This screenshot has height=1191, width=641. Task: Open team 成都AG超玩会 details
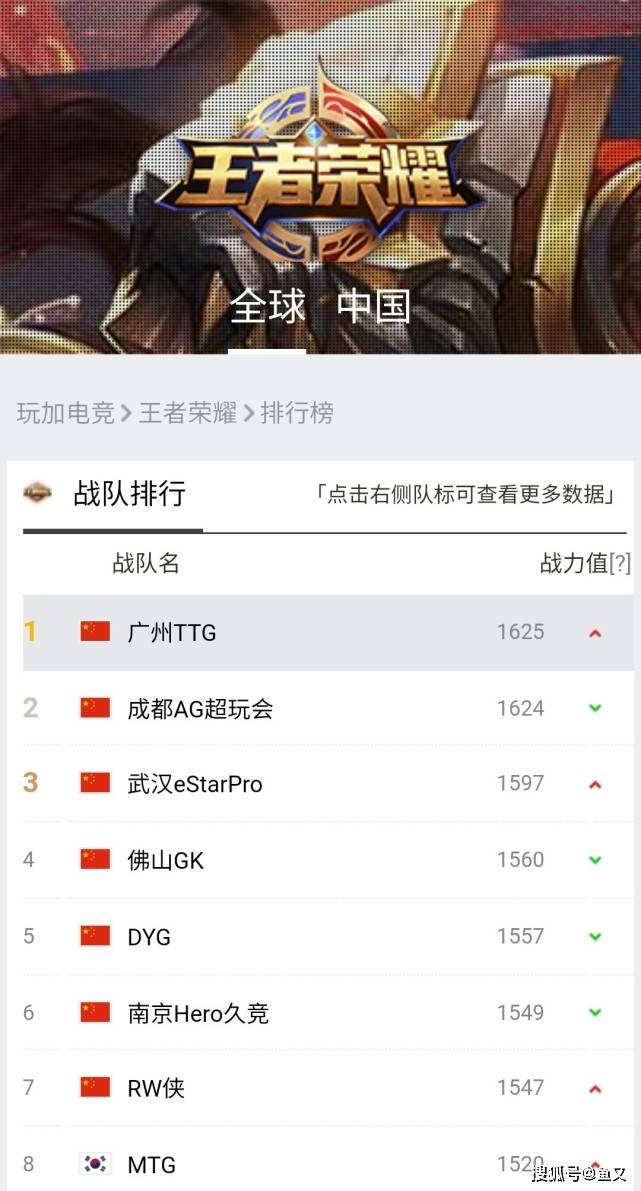[200, 709]
